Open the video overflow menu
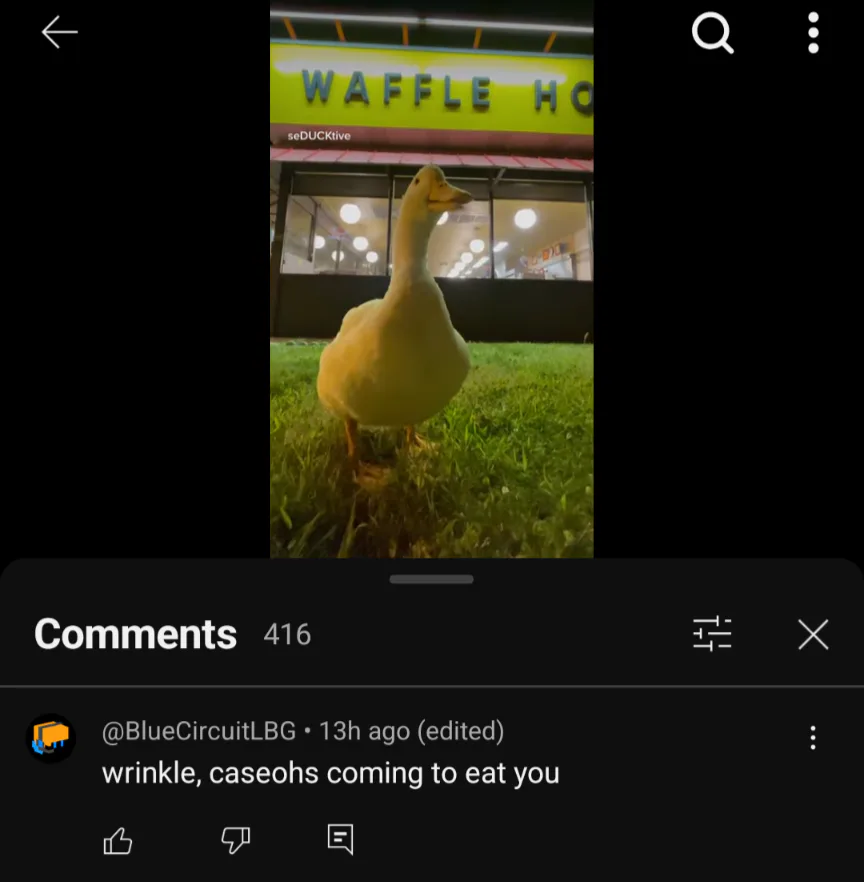 813,34
